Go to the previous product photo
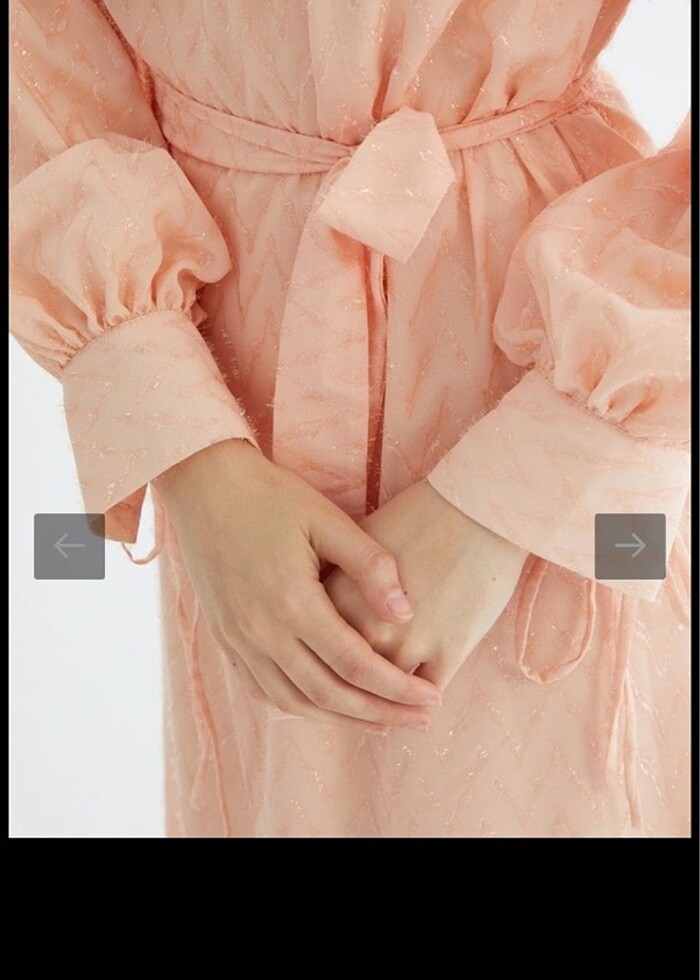Image resolution: width=700 pixels, height=980 pixels. tap(69, 546)
